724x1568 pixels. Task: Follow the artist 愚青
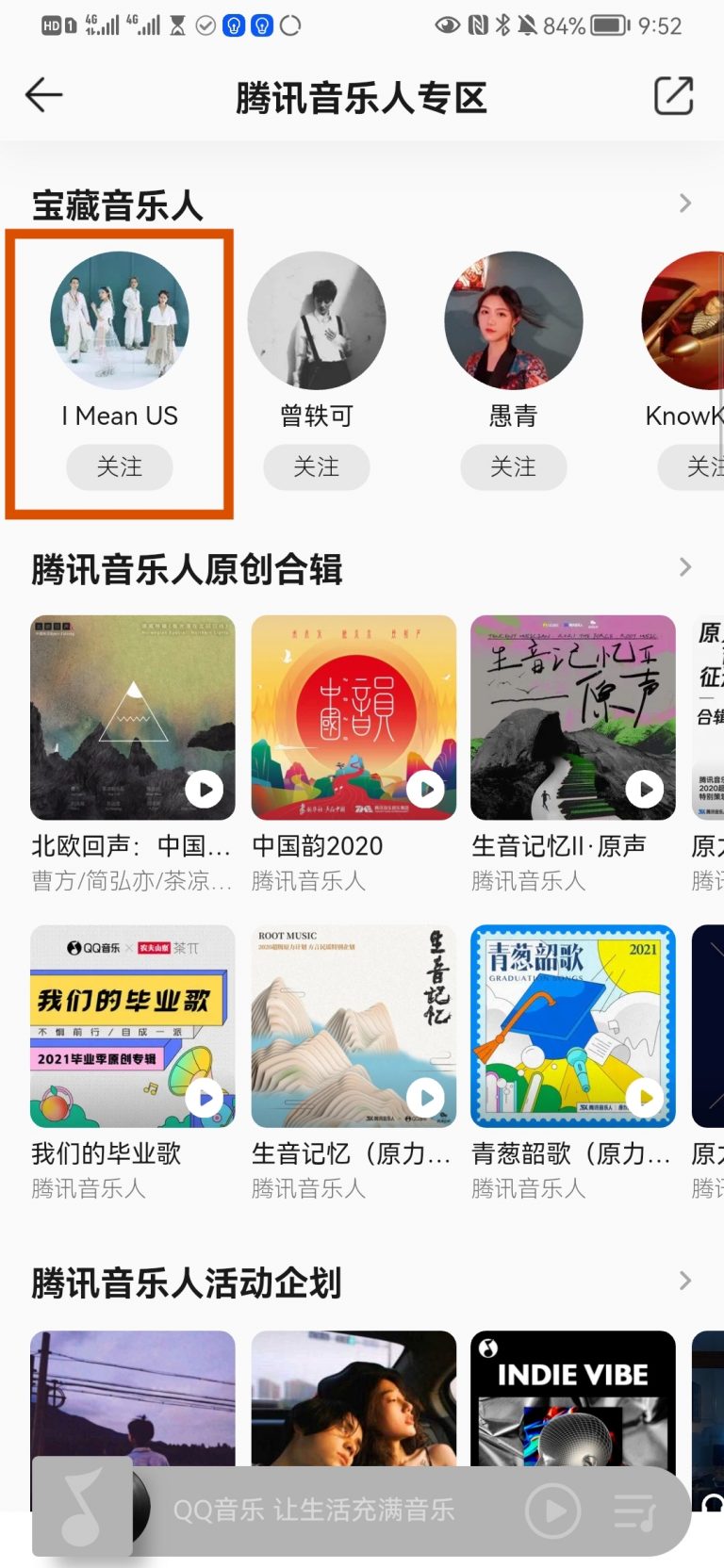513,467
